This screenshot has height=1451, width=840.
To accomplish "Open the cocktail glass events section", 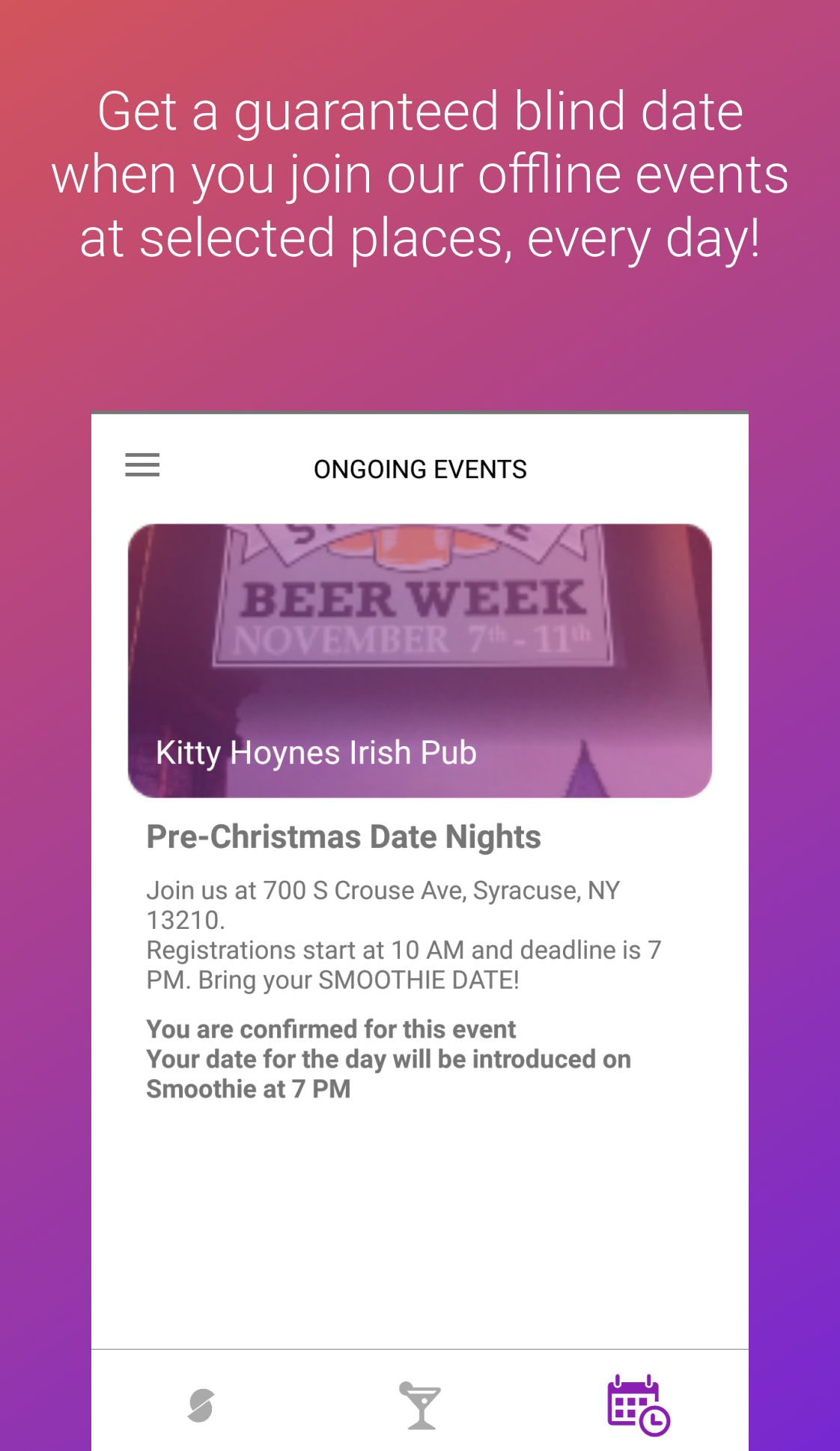I will coord(420,1404).
